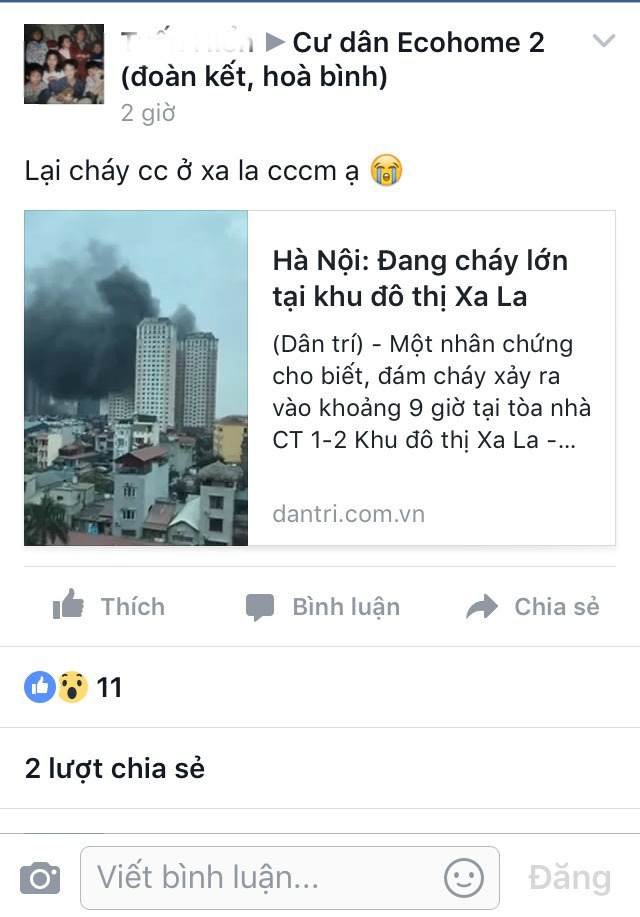View the 11 reactions on the post
The height and width of the screenshot is (917, 640).
point(74,687)
